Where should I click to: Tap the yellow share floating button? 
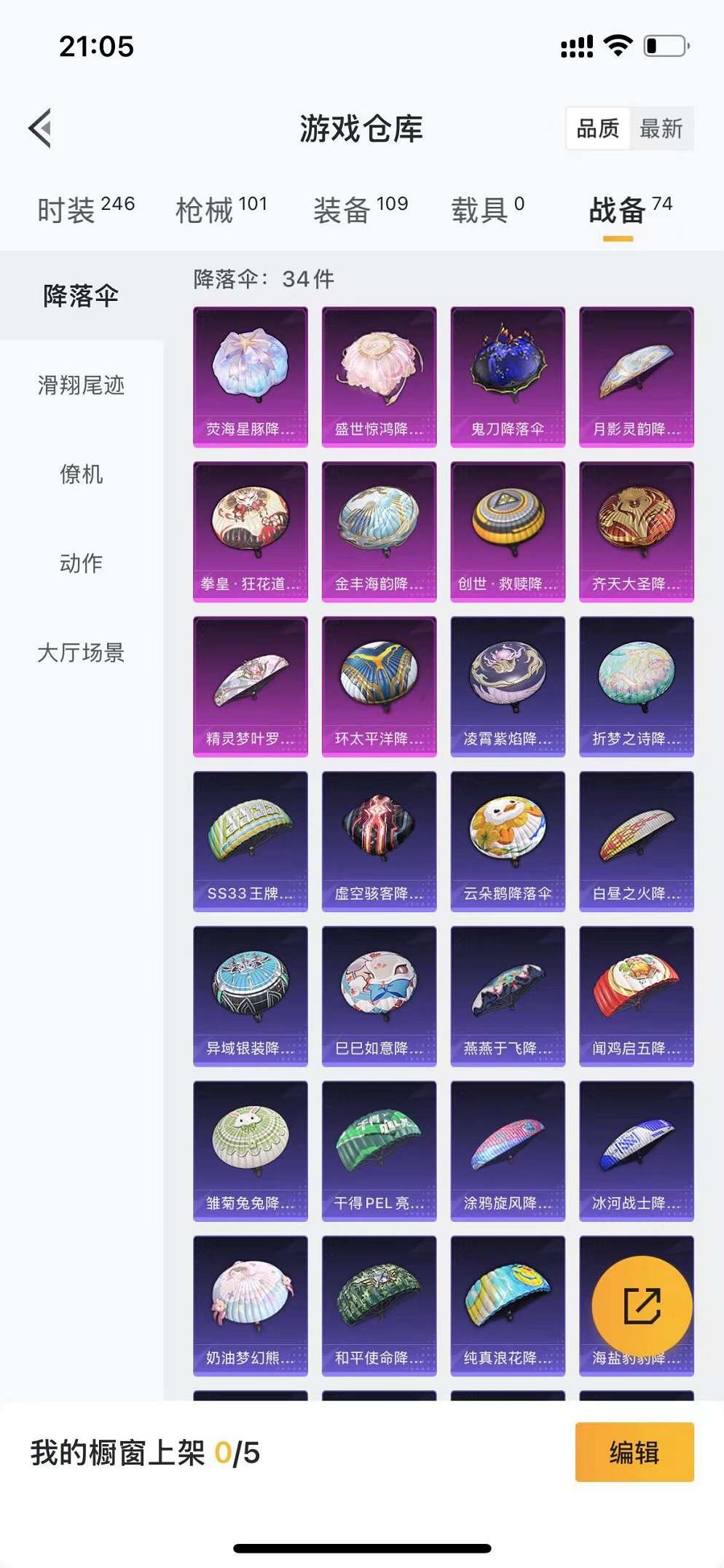(642, 1305)
